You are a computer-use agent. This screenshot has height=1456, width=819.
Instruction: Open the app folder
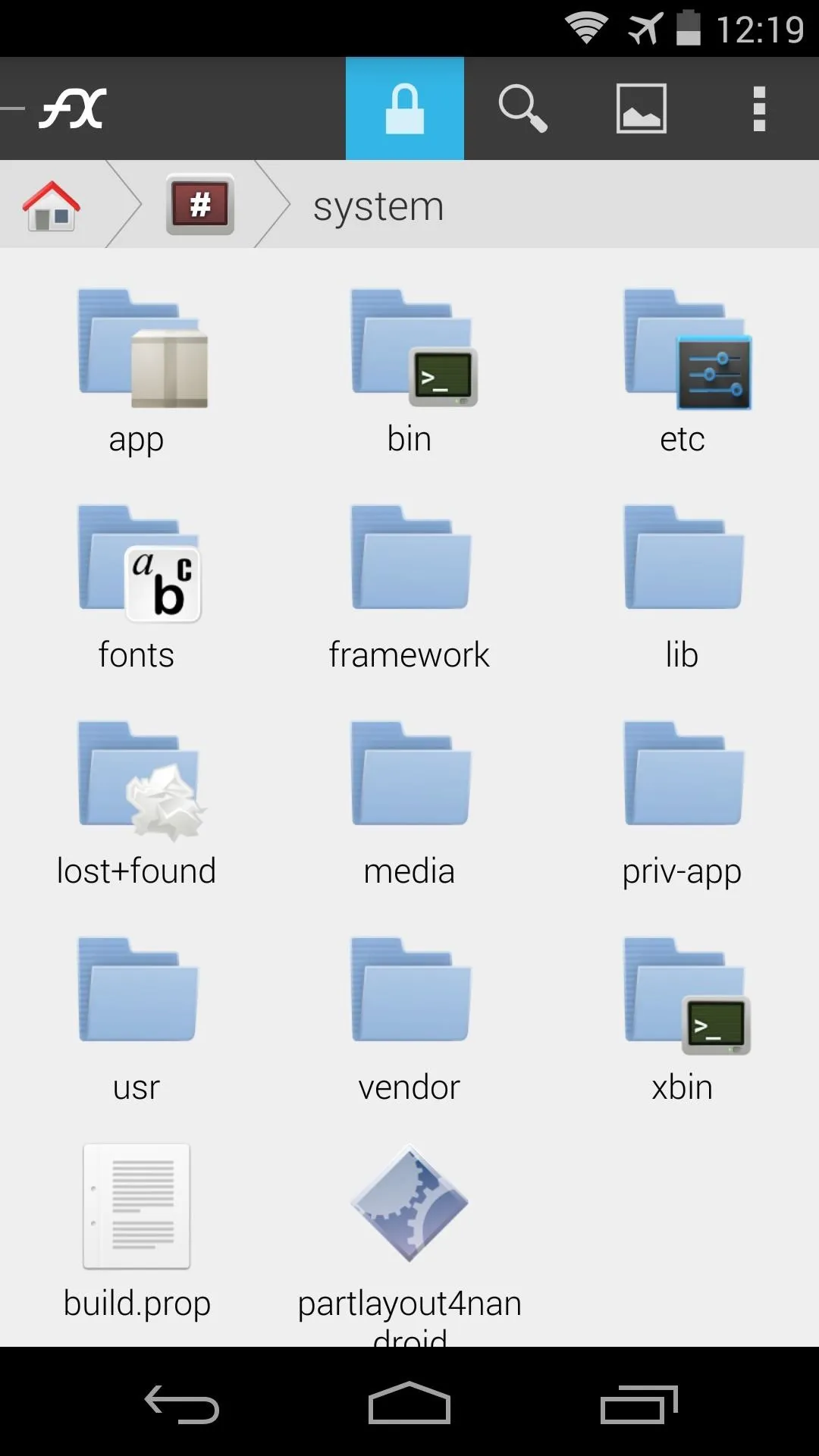(136, 372)
